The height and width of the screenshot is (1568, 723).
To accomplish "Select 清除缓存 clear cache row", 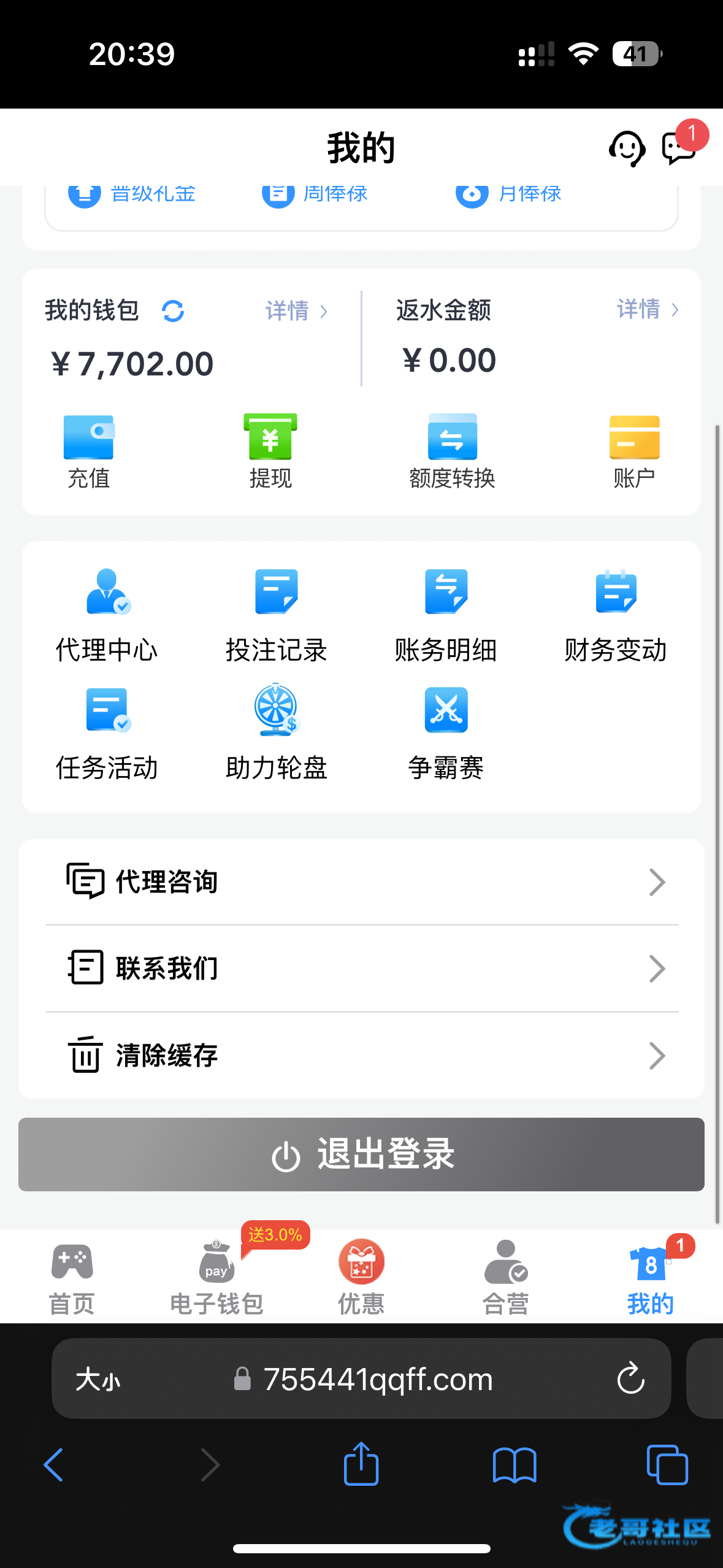I will 362,1056.
